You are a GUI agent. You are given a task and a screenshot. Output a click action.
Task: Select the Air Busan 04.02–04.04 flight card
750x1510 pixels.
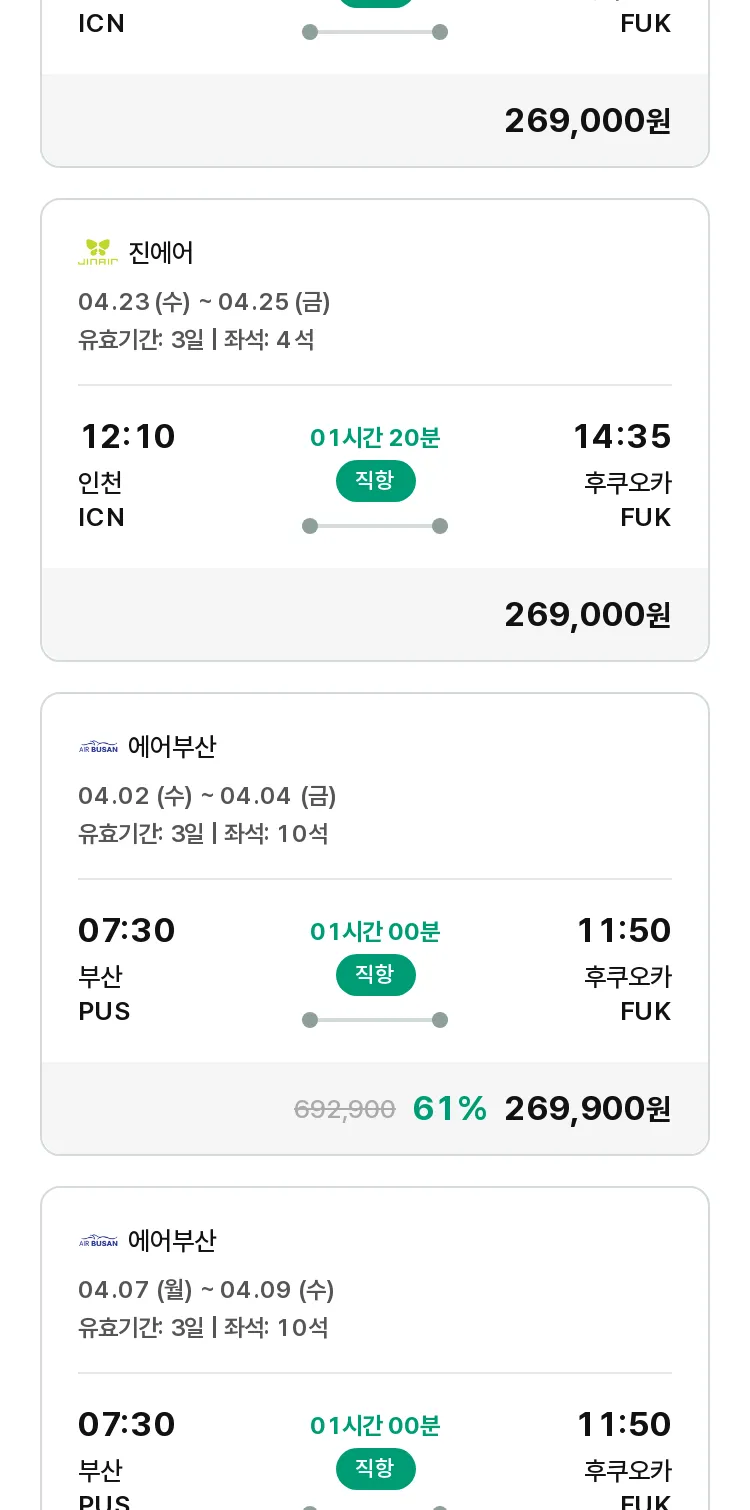[x=375, y=924]
